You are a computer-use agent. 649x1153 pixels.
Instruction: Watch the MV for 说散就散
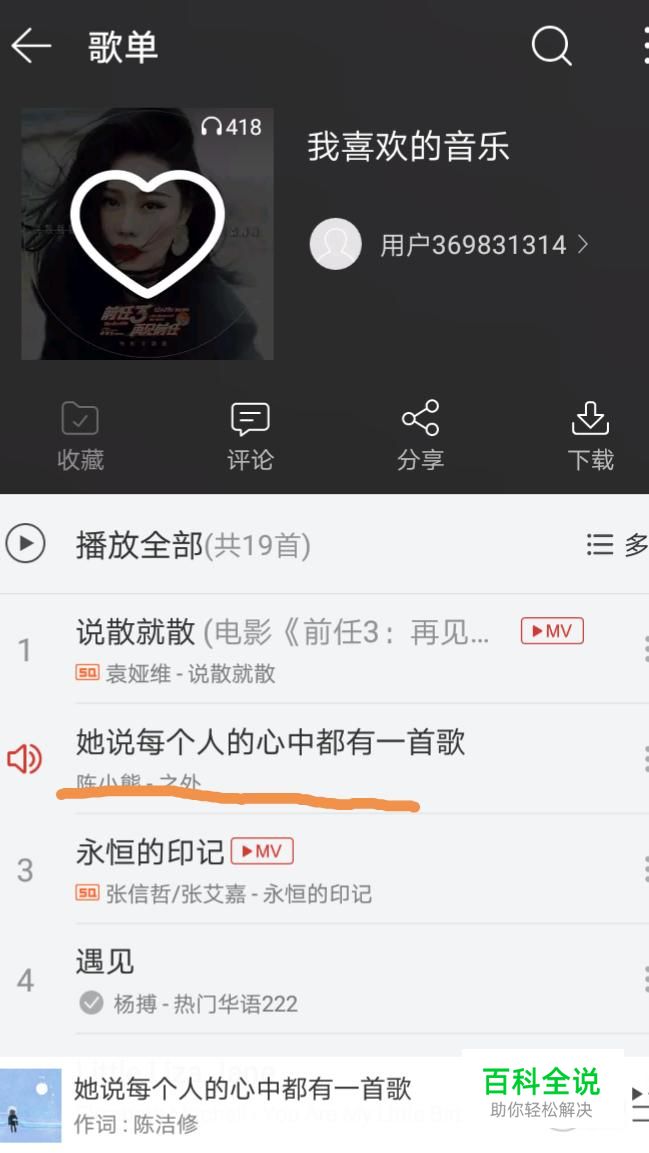552,631
